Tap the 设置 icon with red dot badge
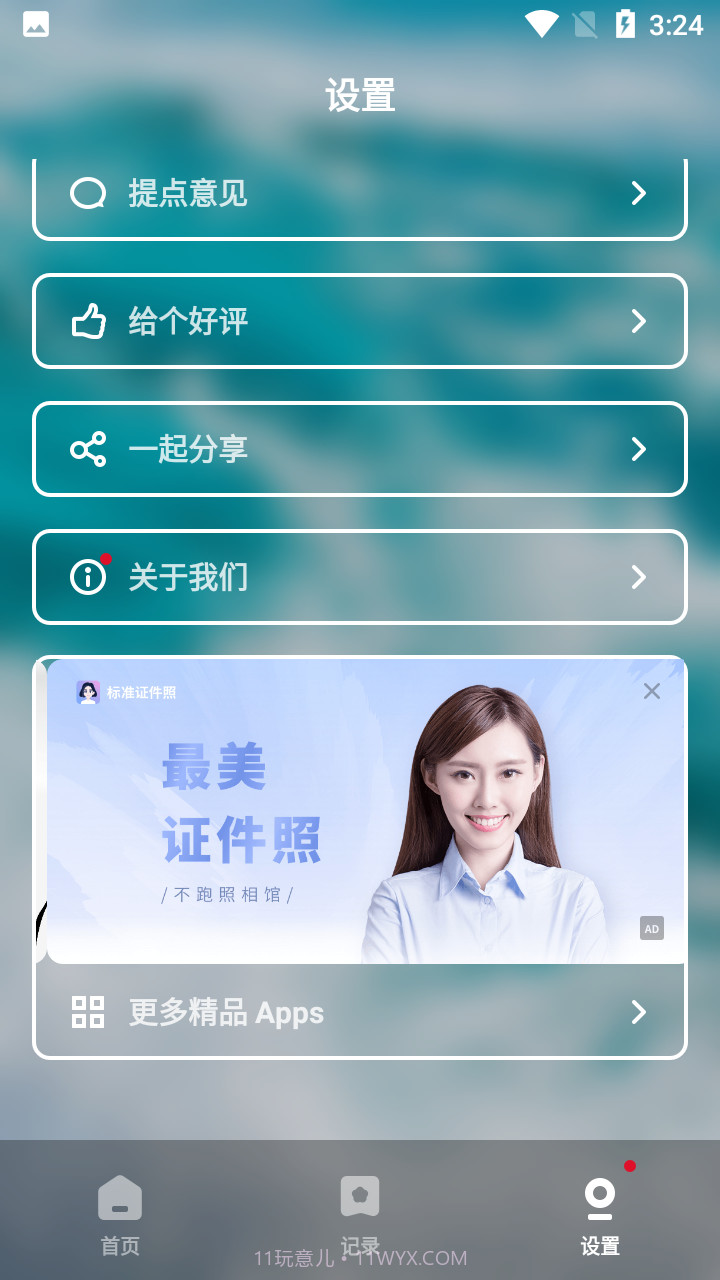The width and height of the screenshot is (720, 1280). coord(599,1197)
